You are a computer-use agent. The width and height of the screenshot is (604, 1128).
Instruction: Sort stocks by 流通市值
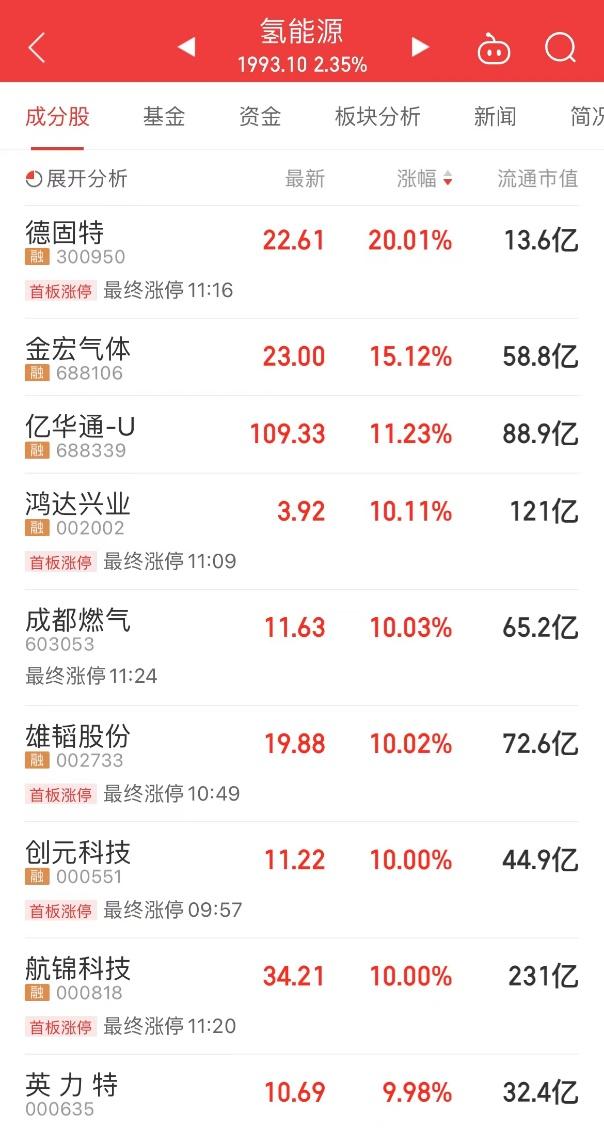tap(538, 179)
